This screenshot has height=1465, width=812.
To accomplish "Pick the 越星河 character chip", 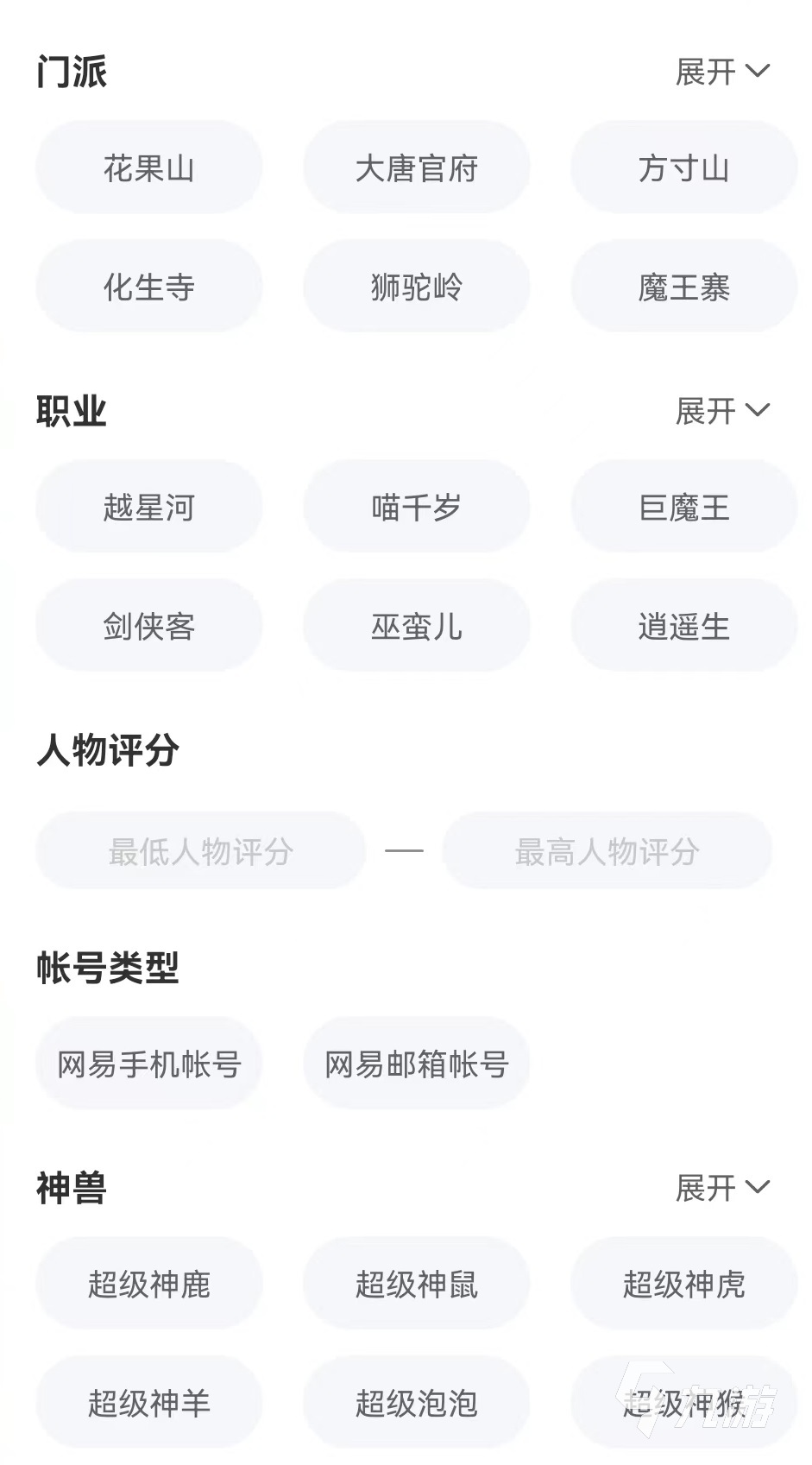I will [x=149, y=507].
